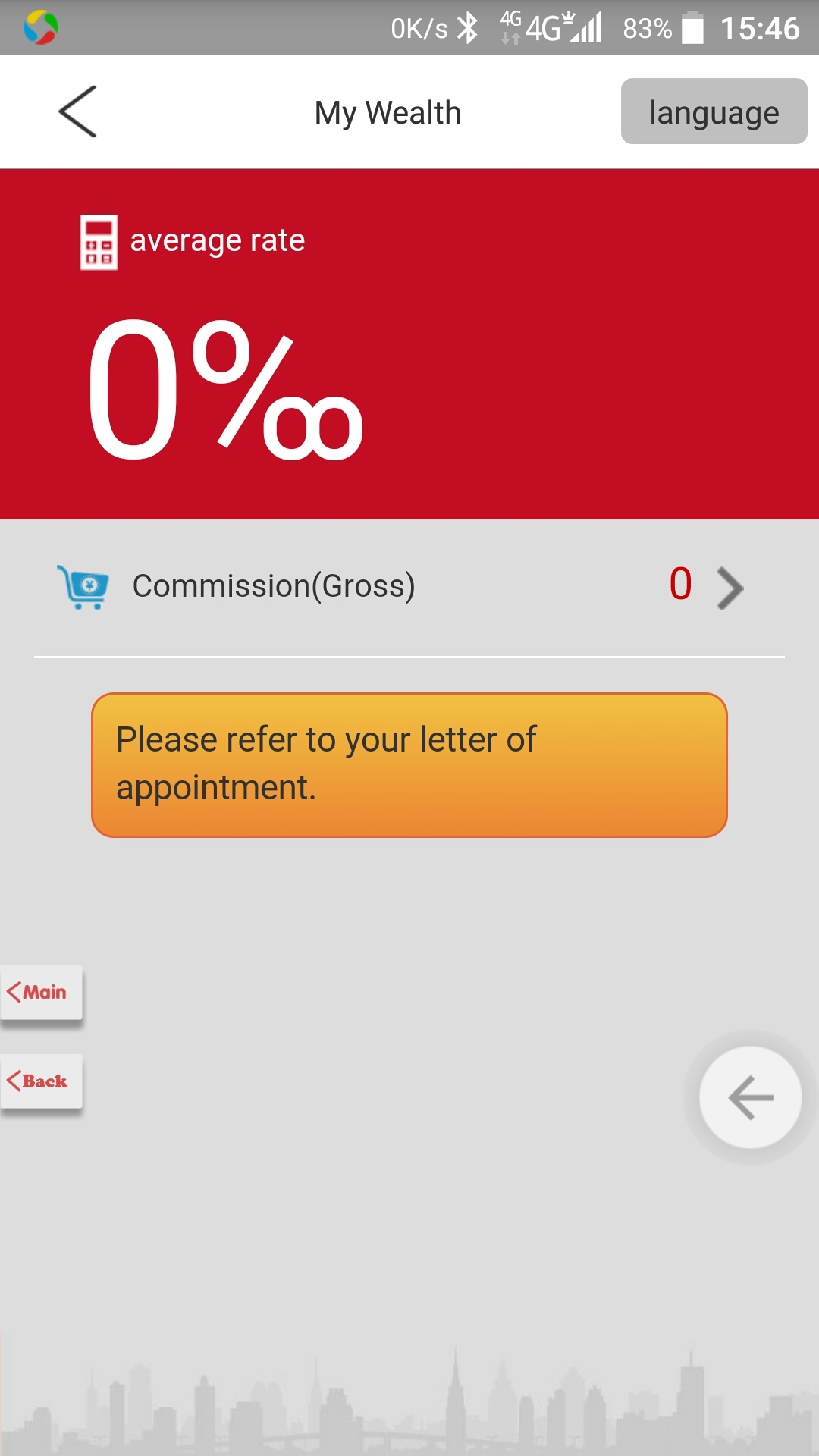Open Commission(Gross) details
819x1456 pixels.
tap(409, 587)
